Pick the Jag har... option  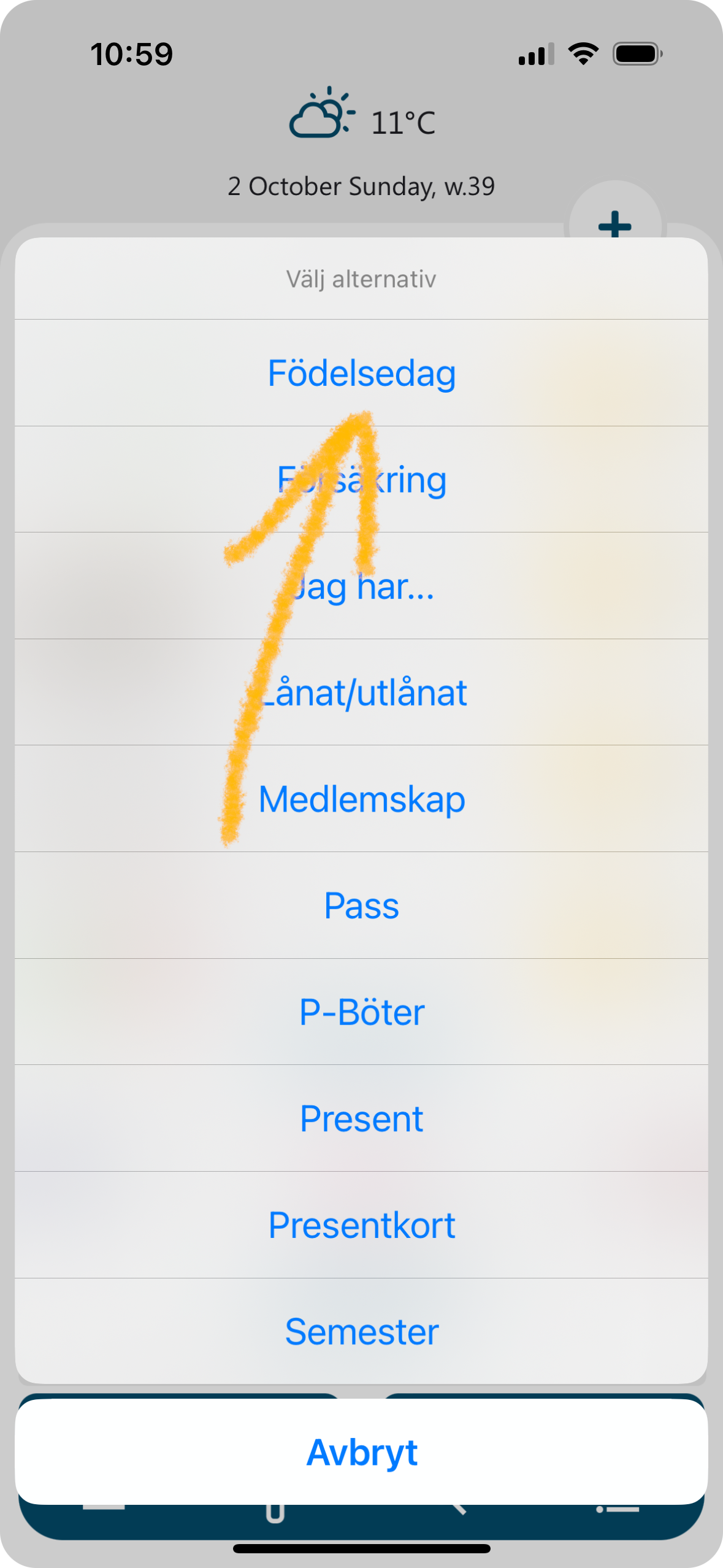pos(361,586)
